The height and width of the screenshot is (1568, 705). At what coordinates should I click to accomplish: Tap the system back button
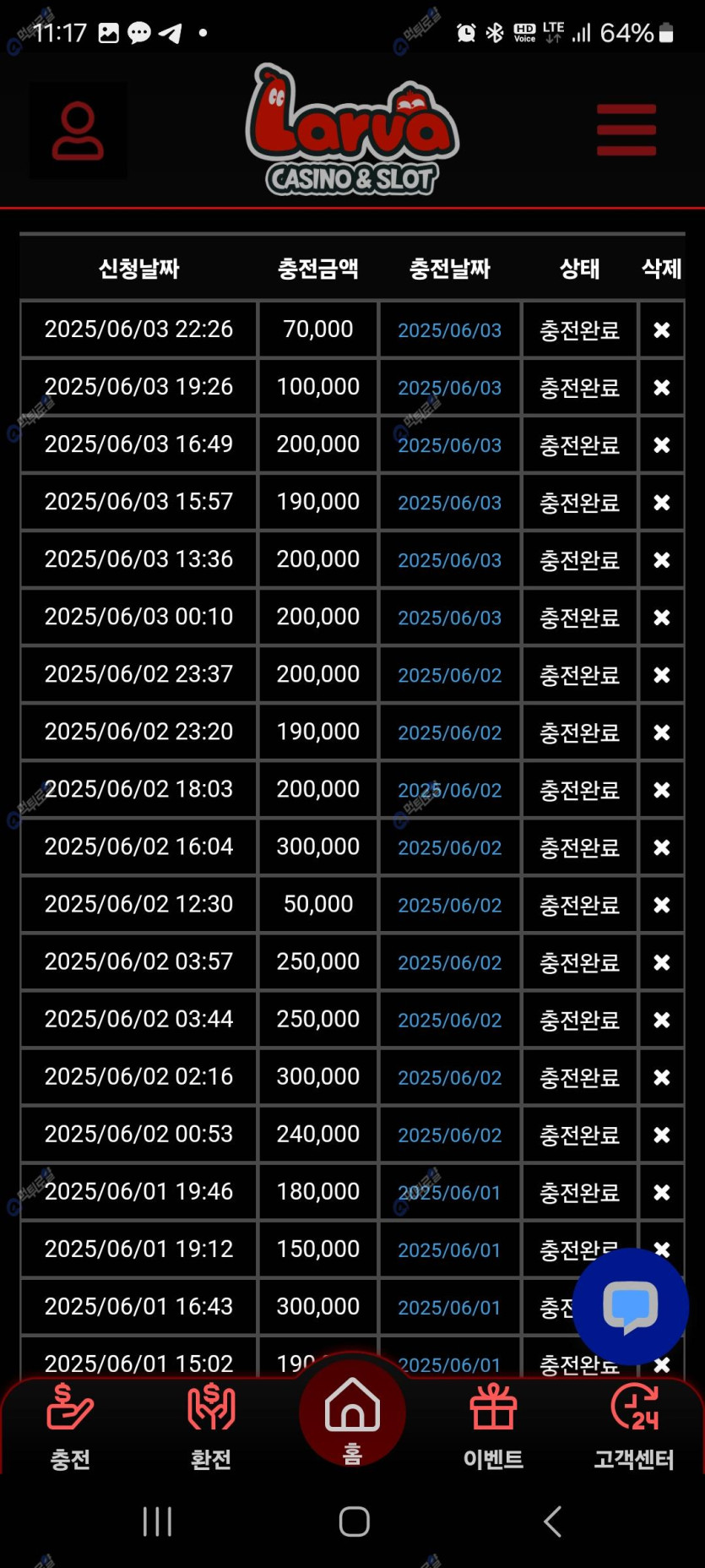[552, 1522]
